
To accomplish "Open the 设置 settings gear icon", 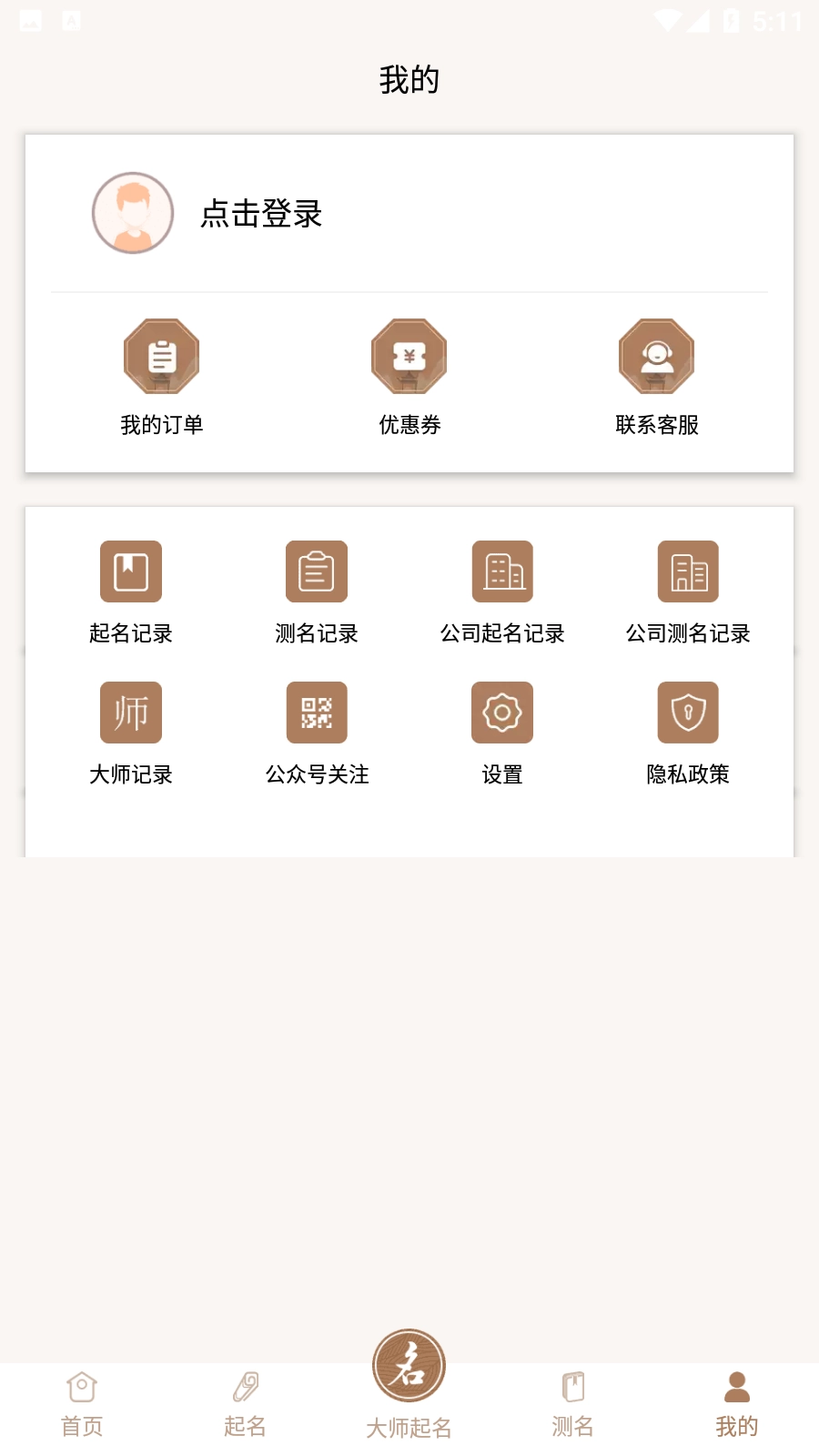I will tap(502, 713).
